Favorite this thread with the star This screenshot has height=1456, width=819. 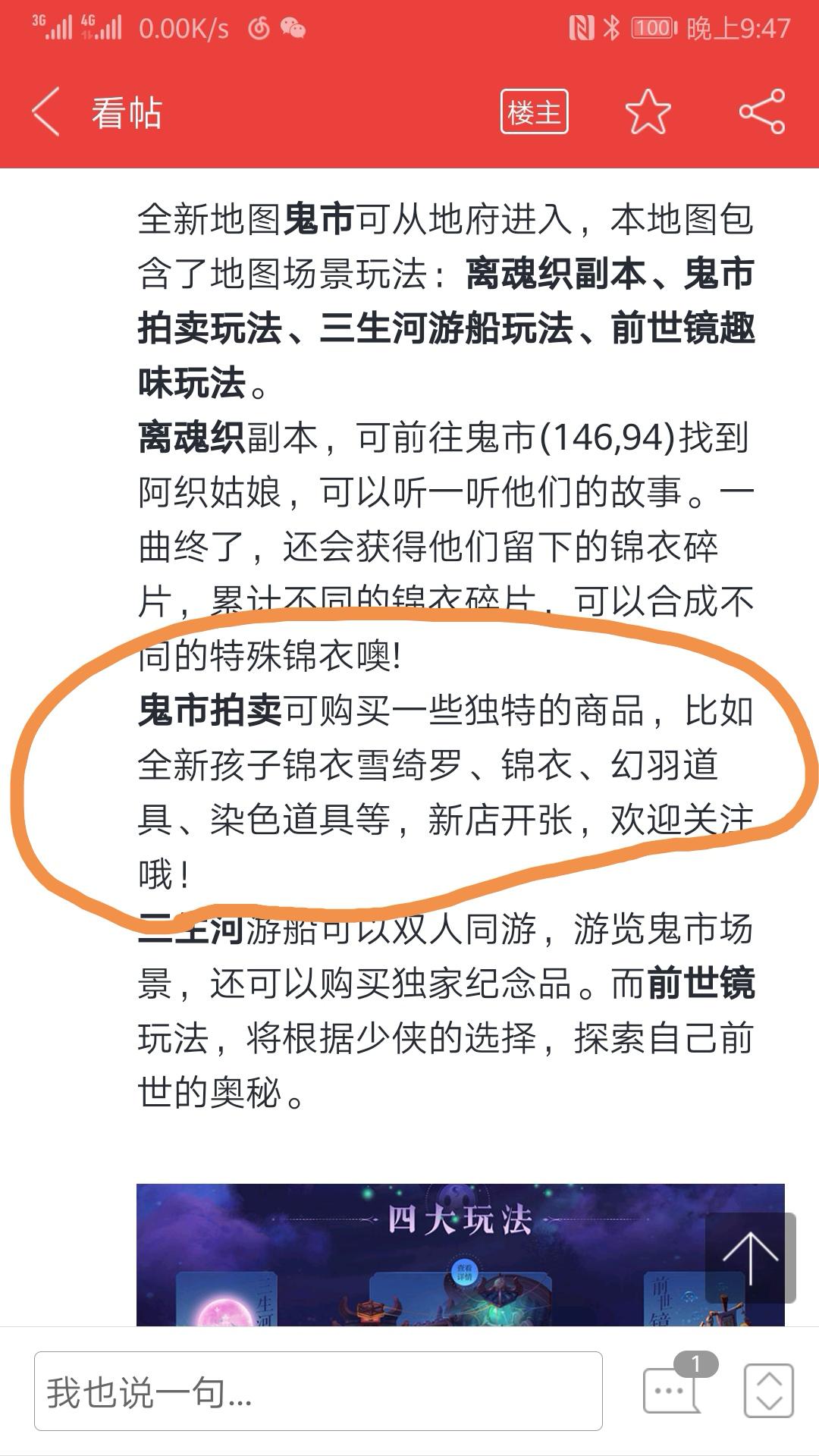click(x=648, y=112)
